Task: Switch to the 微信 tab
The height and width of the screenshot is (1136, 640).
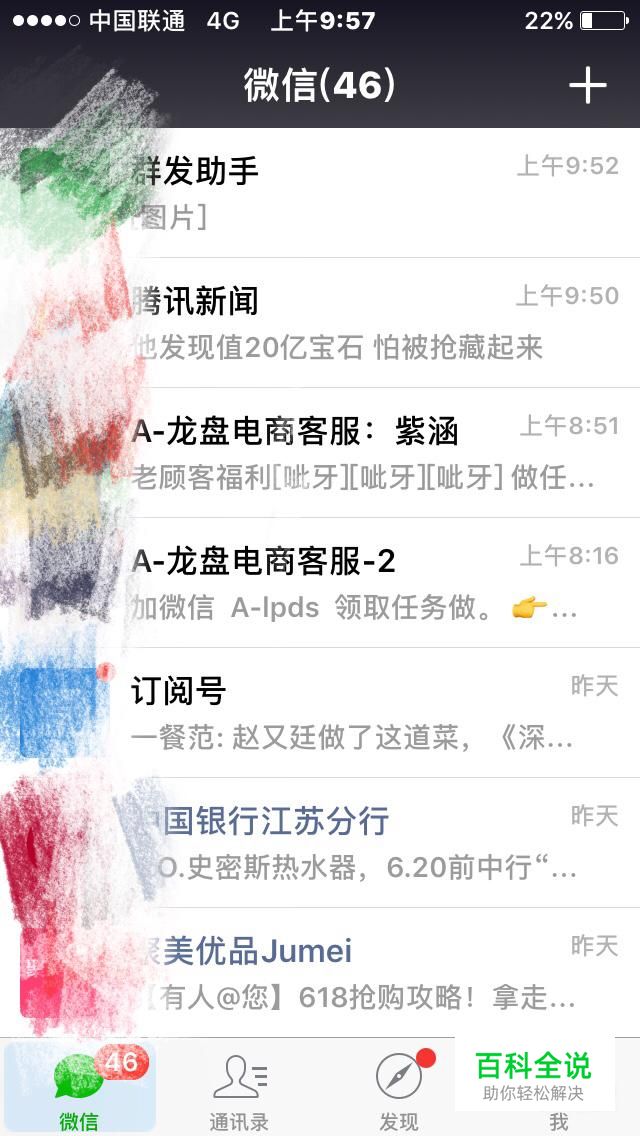Action: tap(79, 1088)
